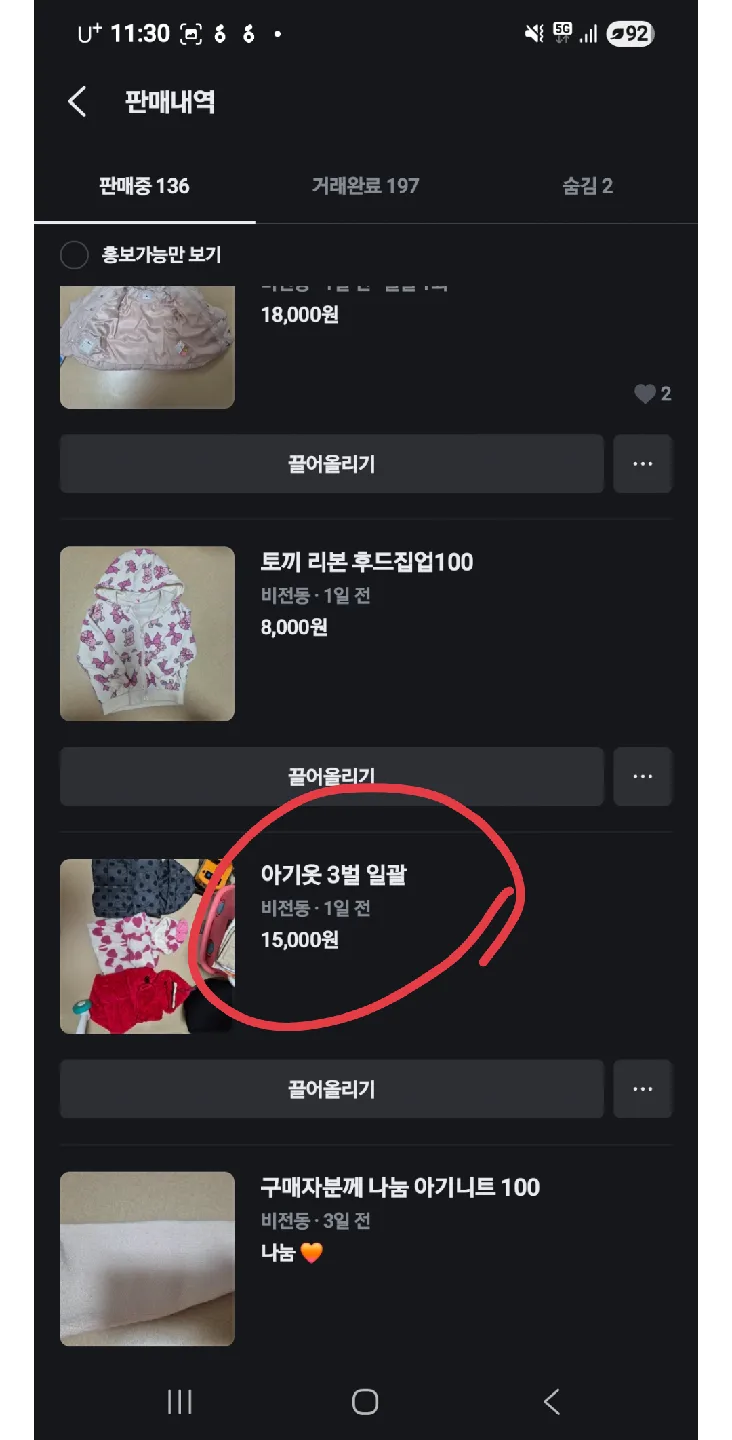The height and width of the screenshot is (1440, 732).
Task: Switch to the 숨김 2 tab
Action: click(587, 186)
